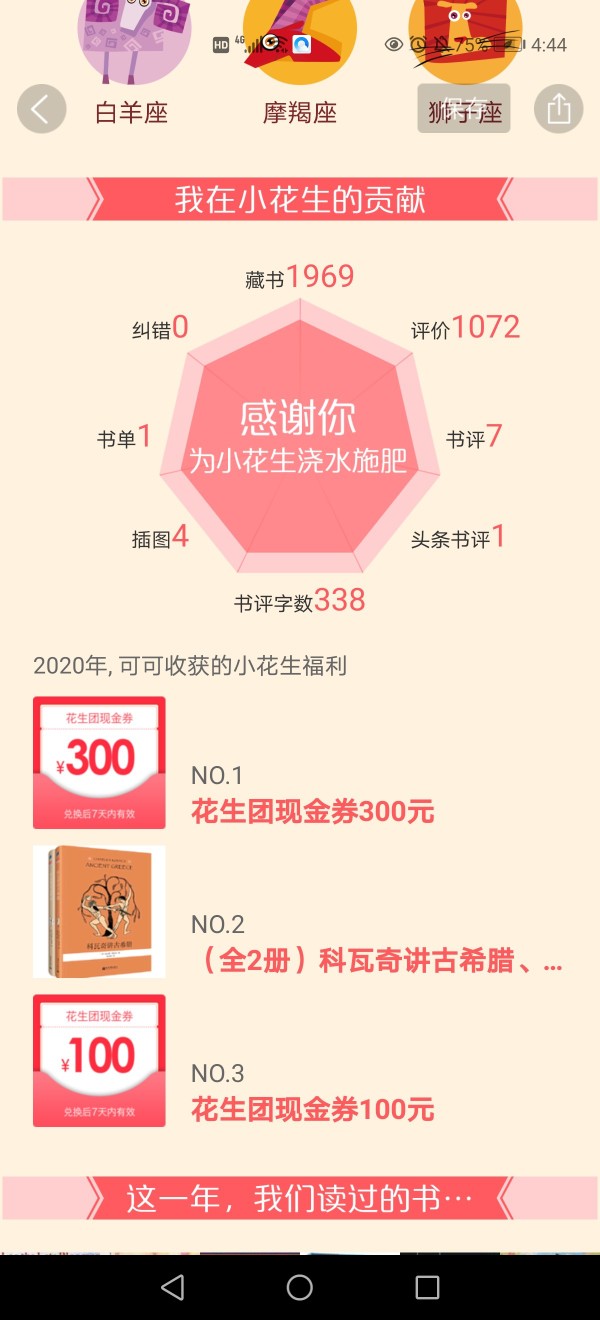
Task: Open recent apps from navigation bar
Action: [427, 1287]
